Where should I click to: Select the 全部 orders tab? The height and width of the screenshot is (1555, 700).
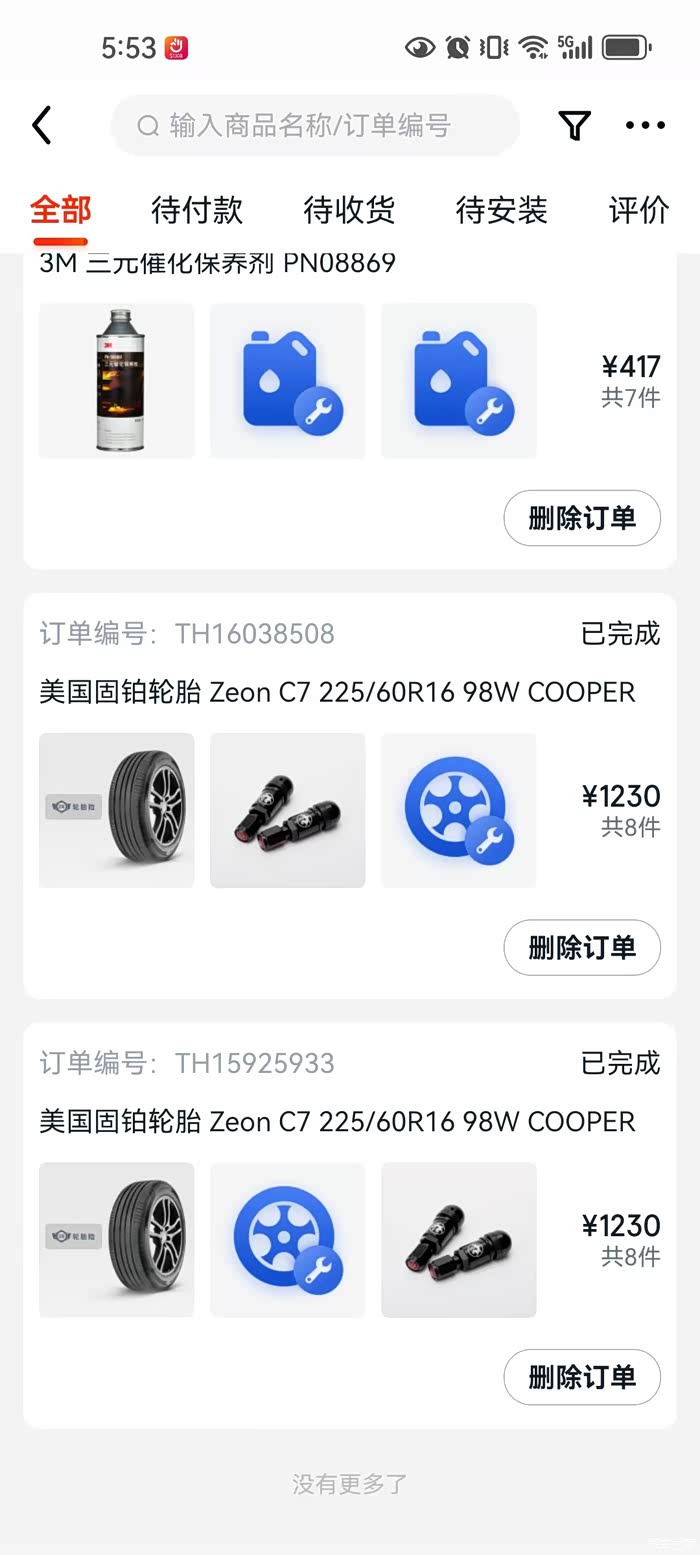[x=60, y=210]
